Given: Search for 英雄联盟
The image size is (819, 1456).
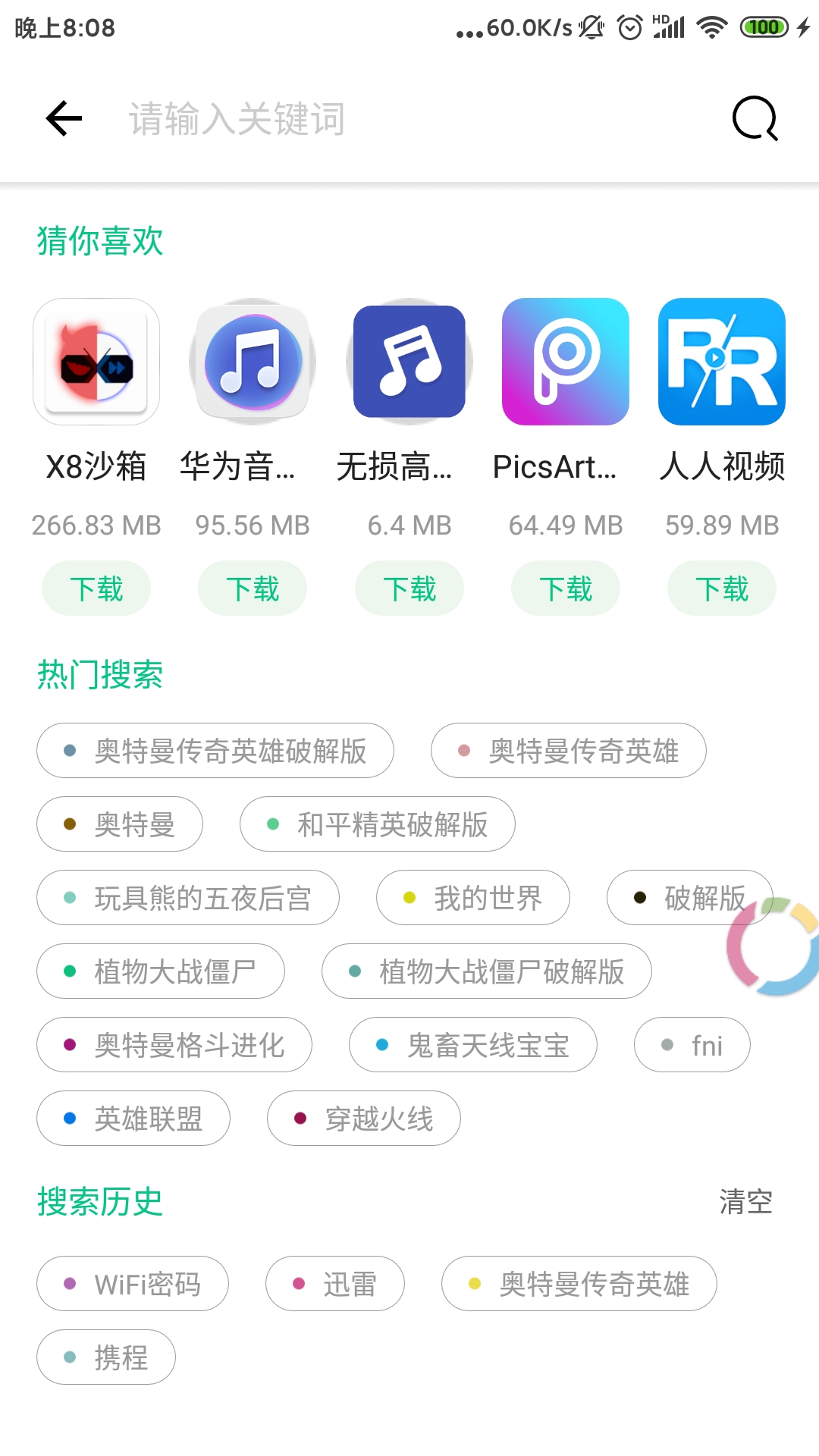Looking at the screenshot, I should point(133,1119).
